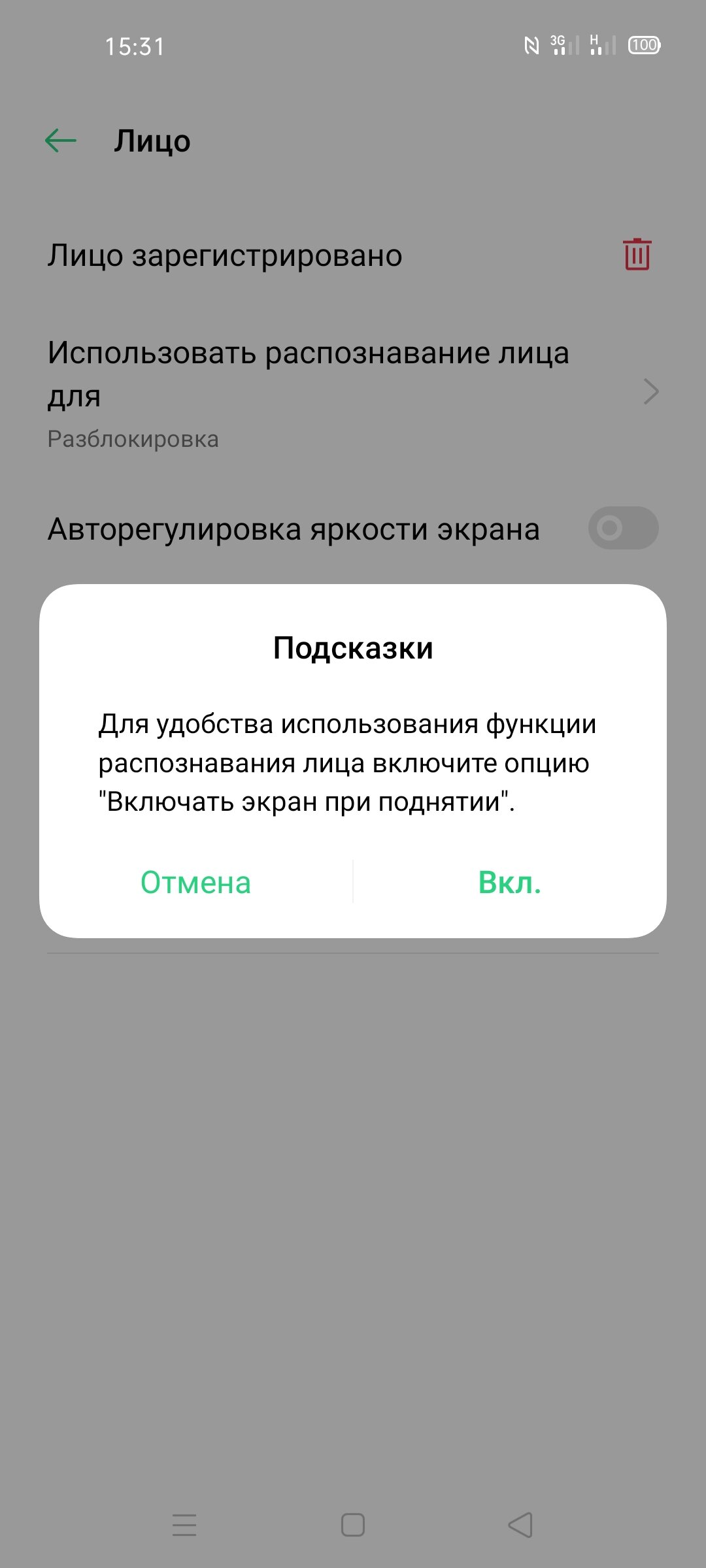Tap Отмена to dismiss the dialog
Viewport: 706px width, 1568px height.
point(195,882)
